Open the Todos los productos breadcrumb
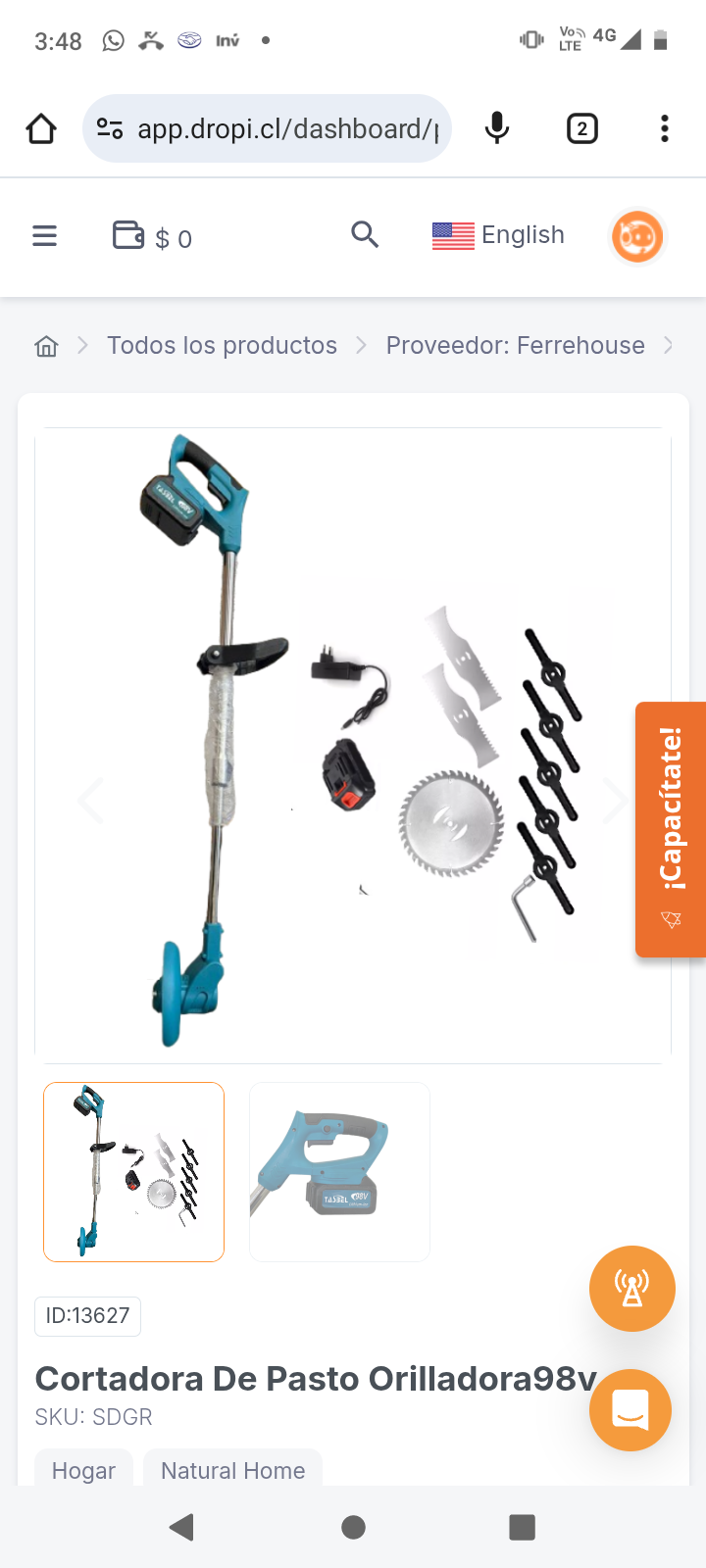This screenshot has height=1568, width=706. pyautogui.click(x=222, y=346)
